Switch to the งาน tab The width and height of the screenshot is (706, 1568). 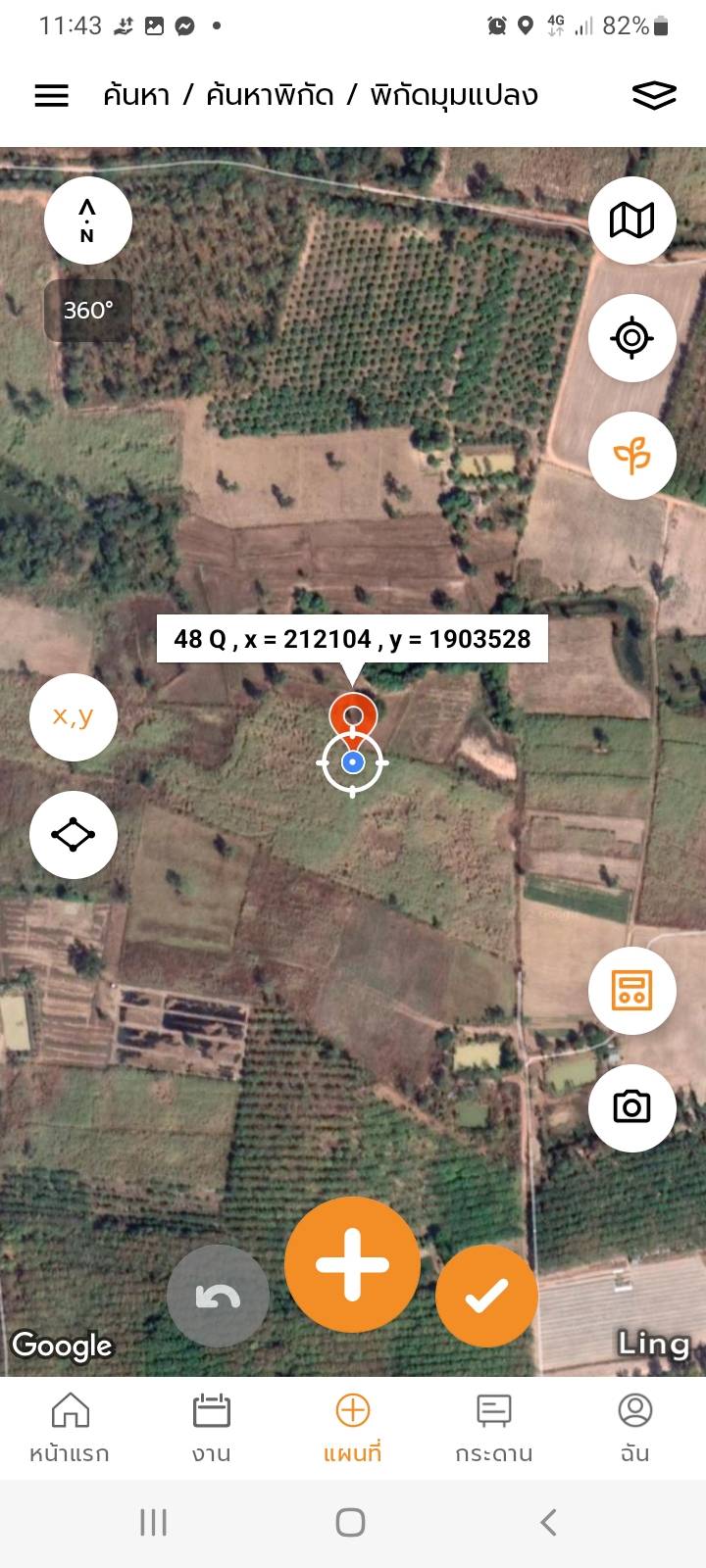[x=212, y=1428]
